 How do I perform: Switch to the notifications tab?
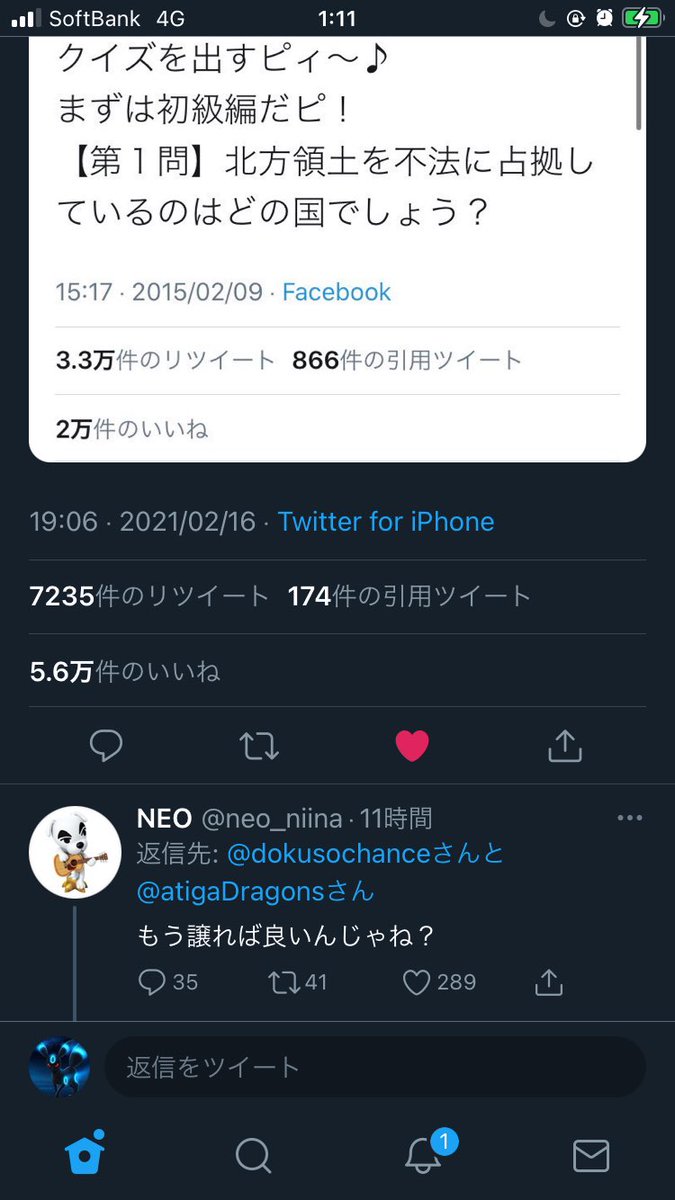point(423,1155)
